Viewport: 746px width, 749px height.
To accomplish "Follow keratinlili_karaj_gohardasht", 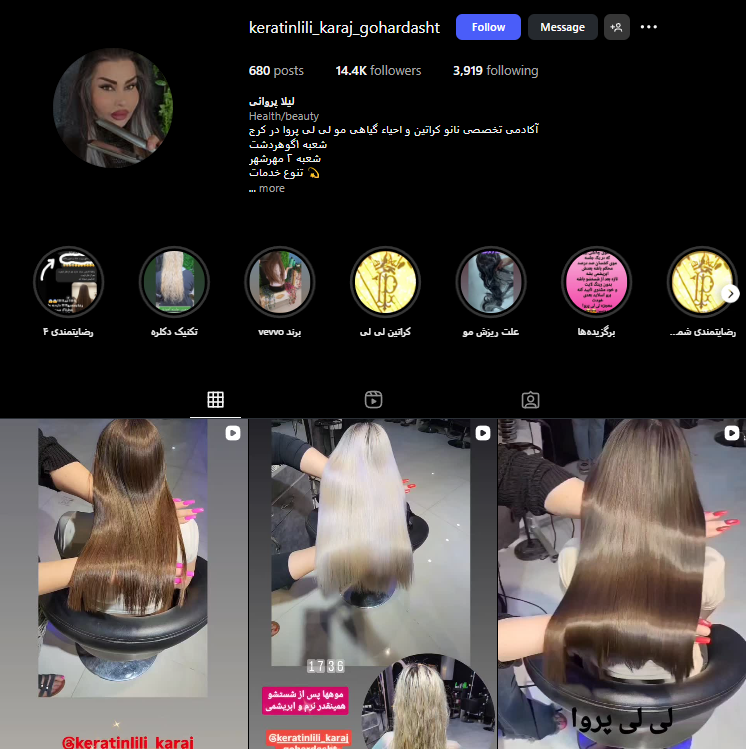I will [488, 27].
